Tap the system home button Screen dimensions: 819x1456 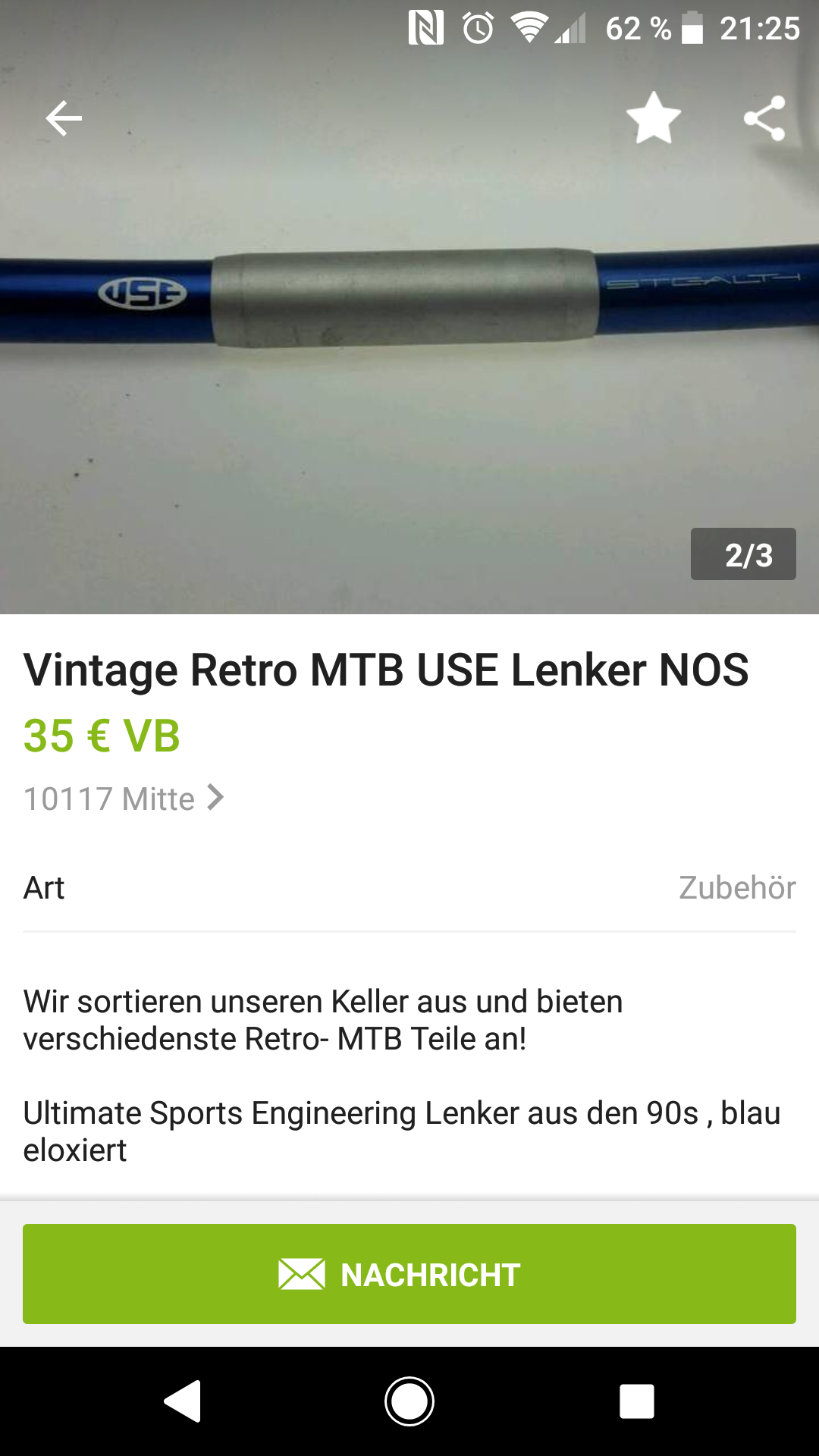click(x=409, y=1401)
